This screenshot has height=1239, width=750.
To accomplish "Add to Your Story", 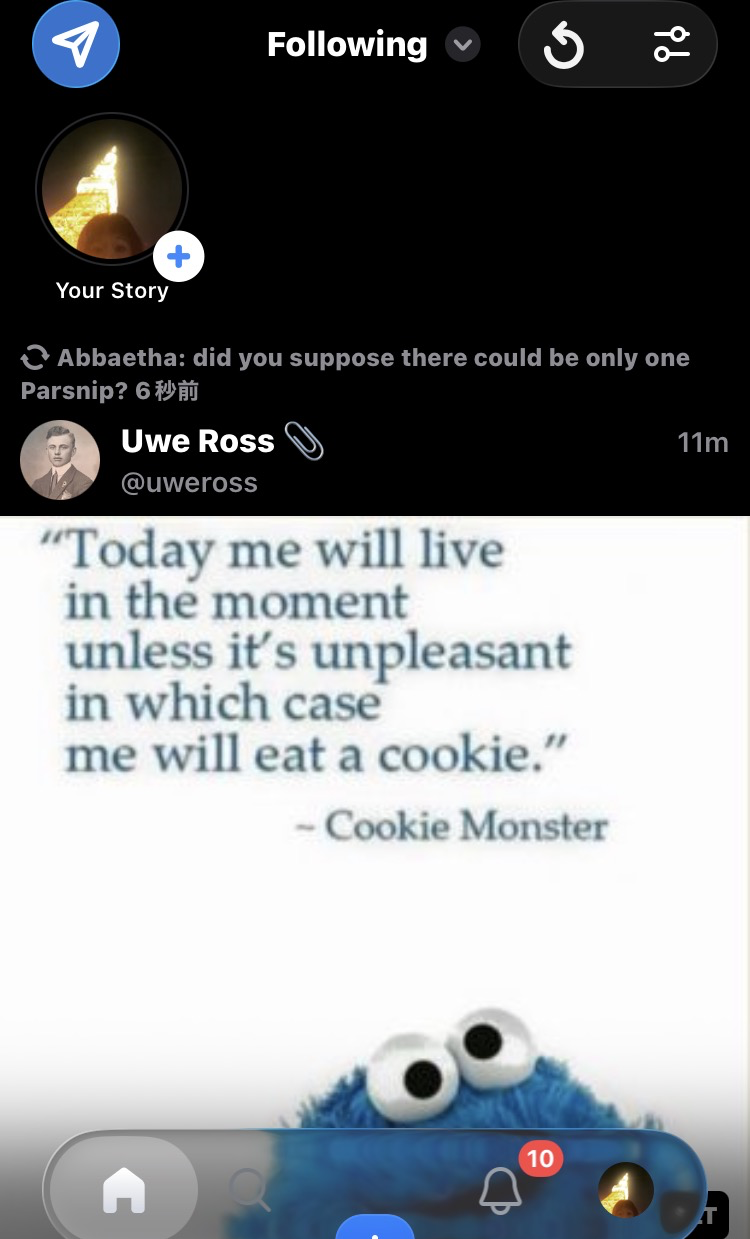I will (178, 257).
